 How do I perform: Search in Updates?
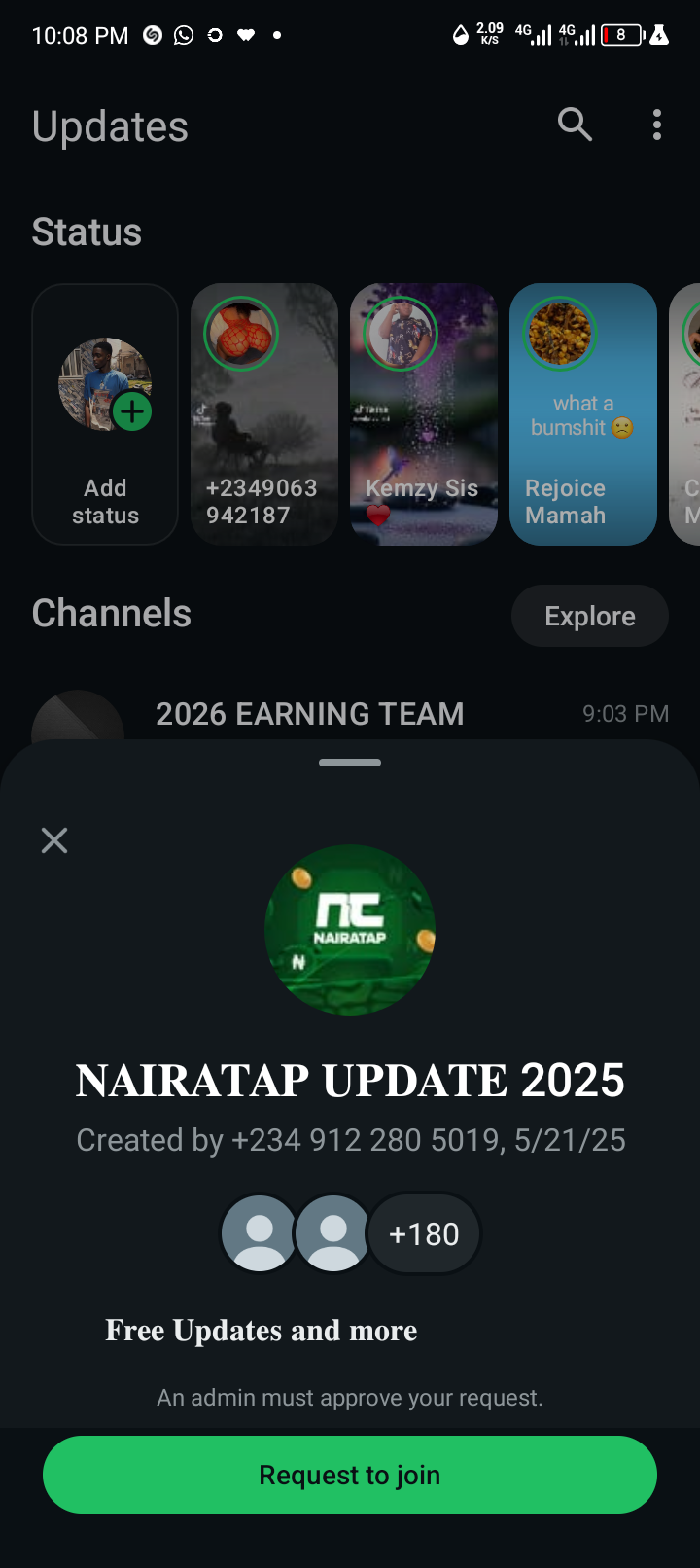click(x=575, y=125)
